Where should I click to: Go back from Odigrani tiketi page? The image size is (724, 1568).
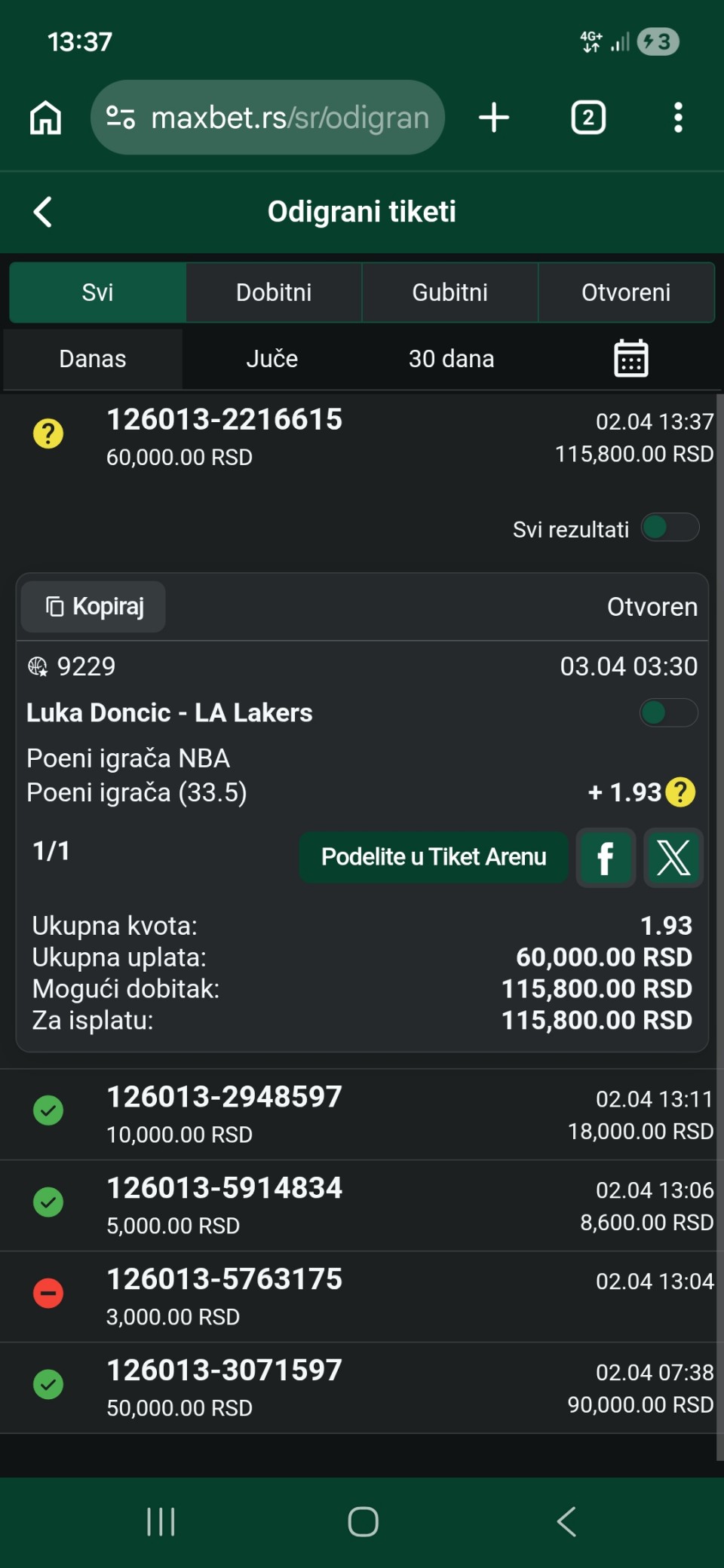(x=43, y=212)
